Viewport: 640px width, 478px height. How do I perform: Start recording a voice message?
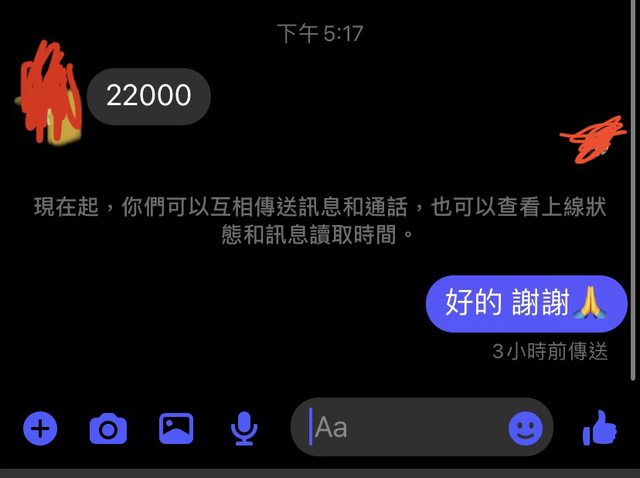click(243, 429)
